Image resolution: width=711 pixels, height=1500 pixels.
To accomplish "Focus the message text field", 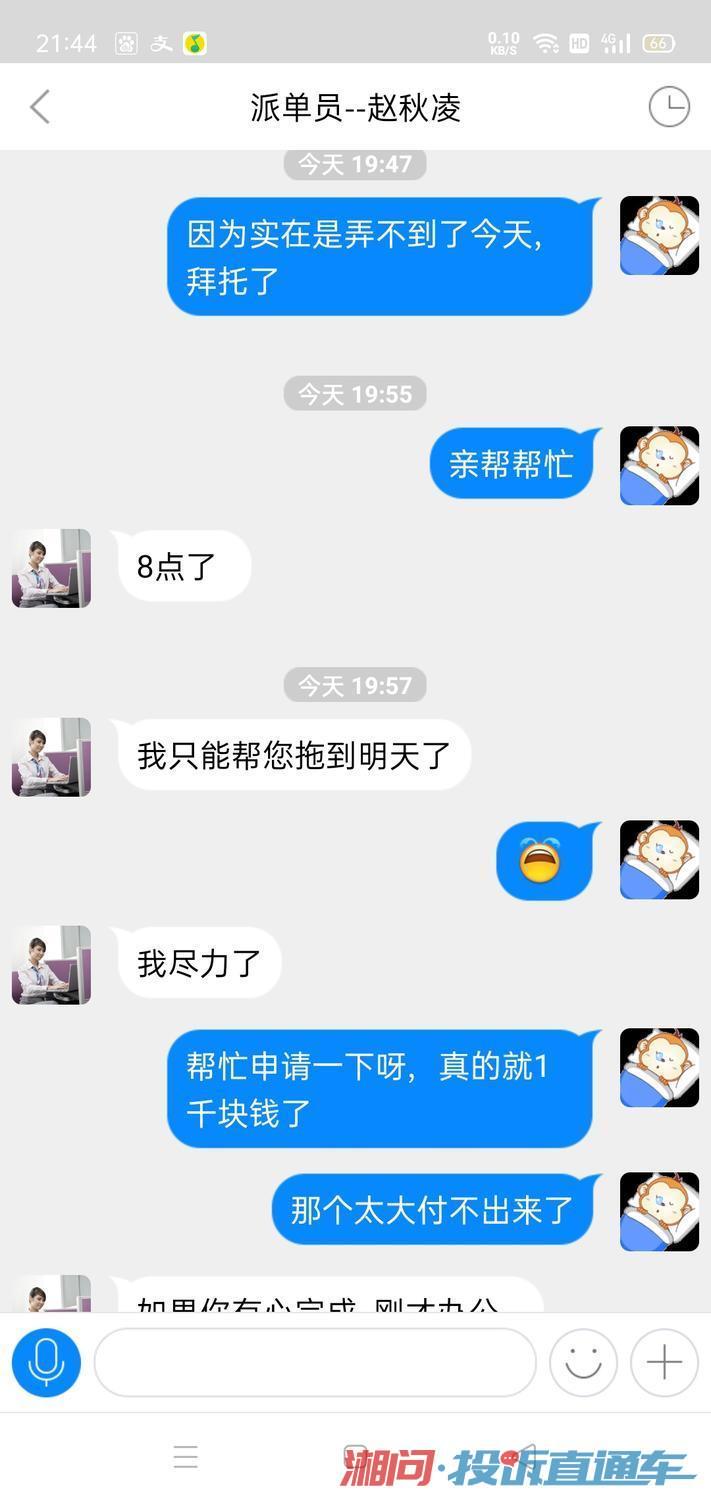I will [x=315, y=1362].
